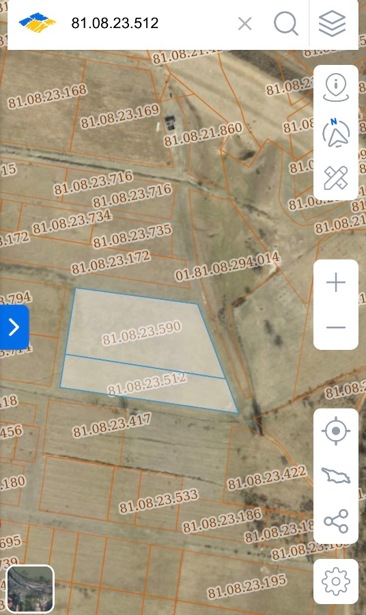366x615 pixels.
Task: Reset map orientation to north
Action: point(336,133)
